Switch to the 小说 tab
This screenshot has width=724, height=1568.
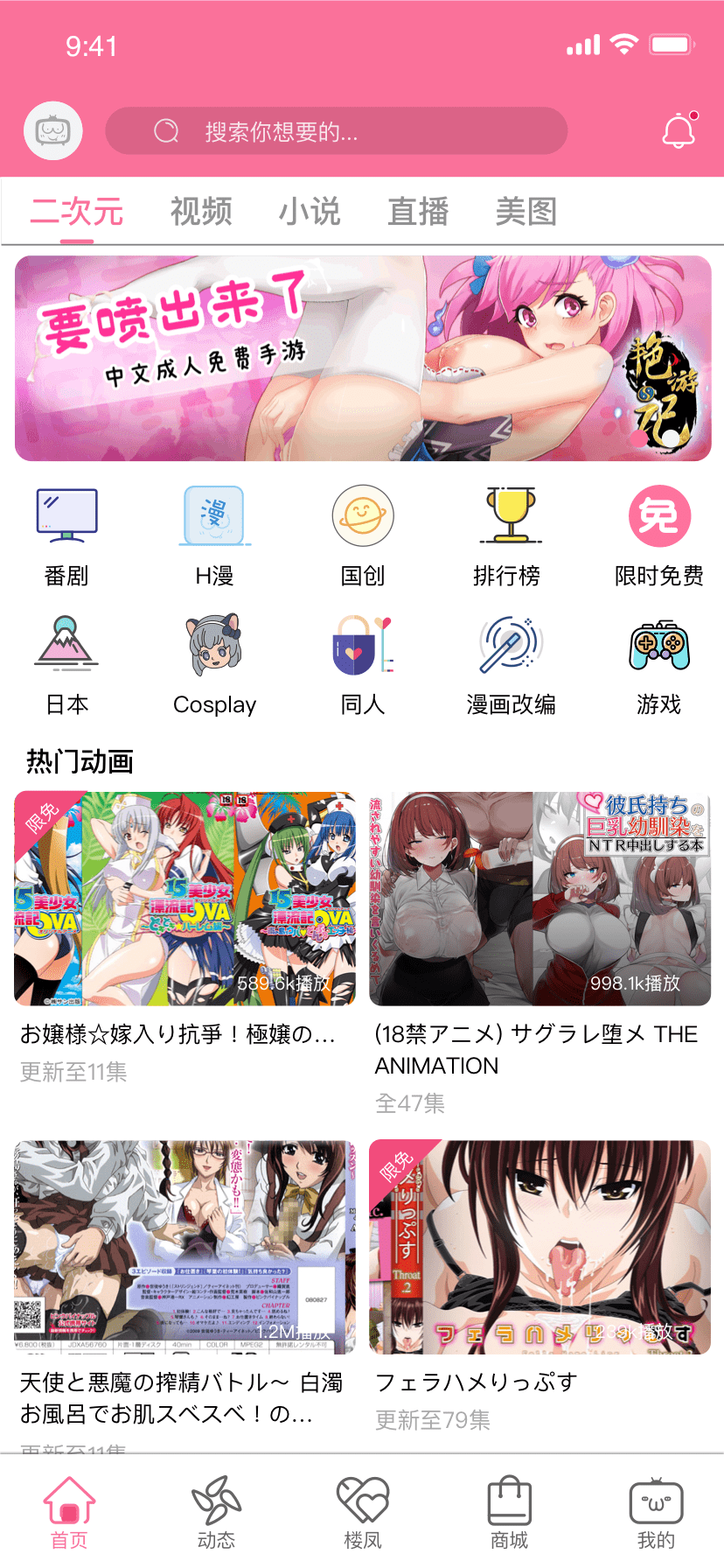tap(308, 211)
